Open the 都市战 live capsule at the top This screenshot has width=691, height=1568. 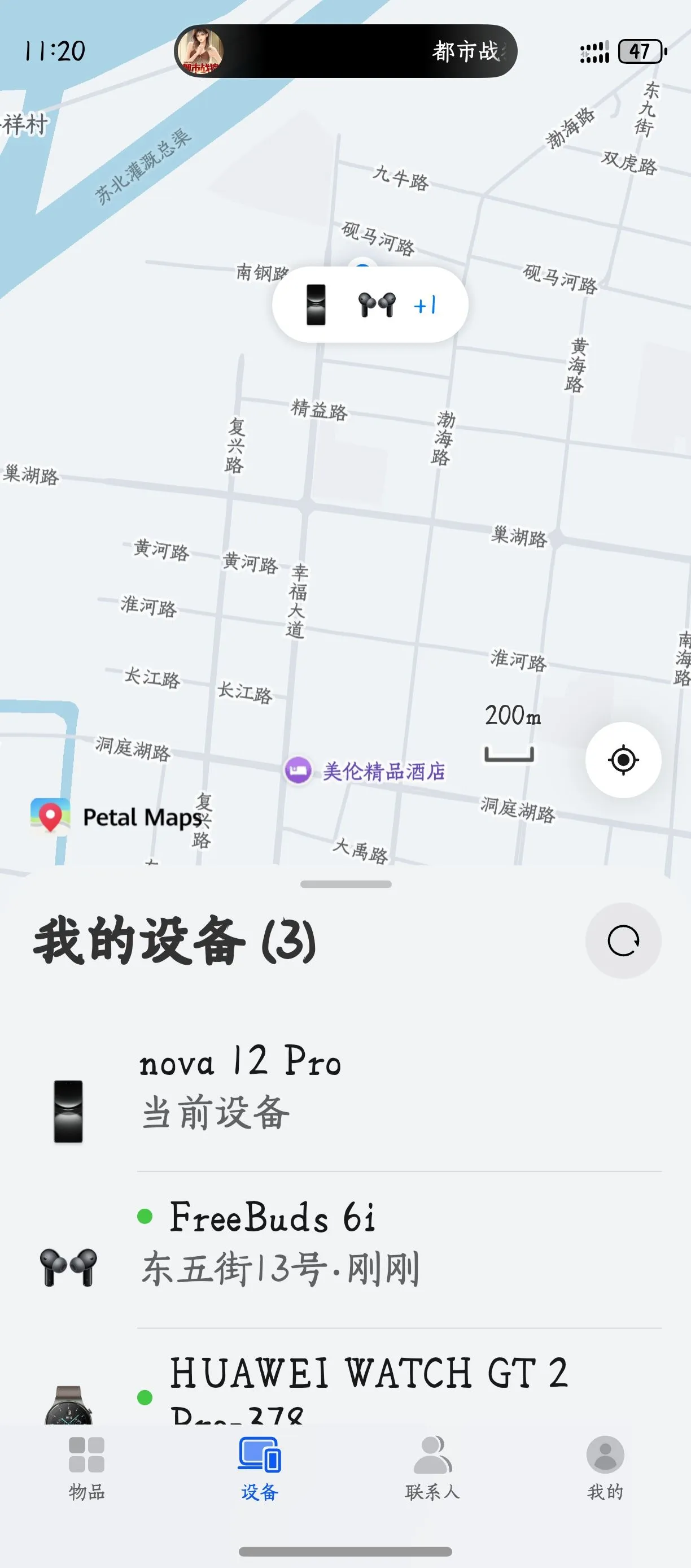point(345,51)
